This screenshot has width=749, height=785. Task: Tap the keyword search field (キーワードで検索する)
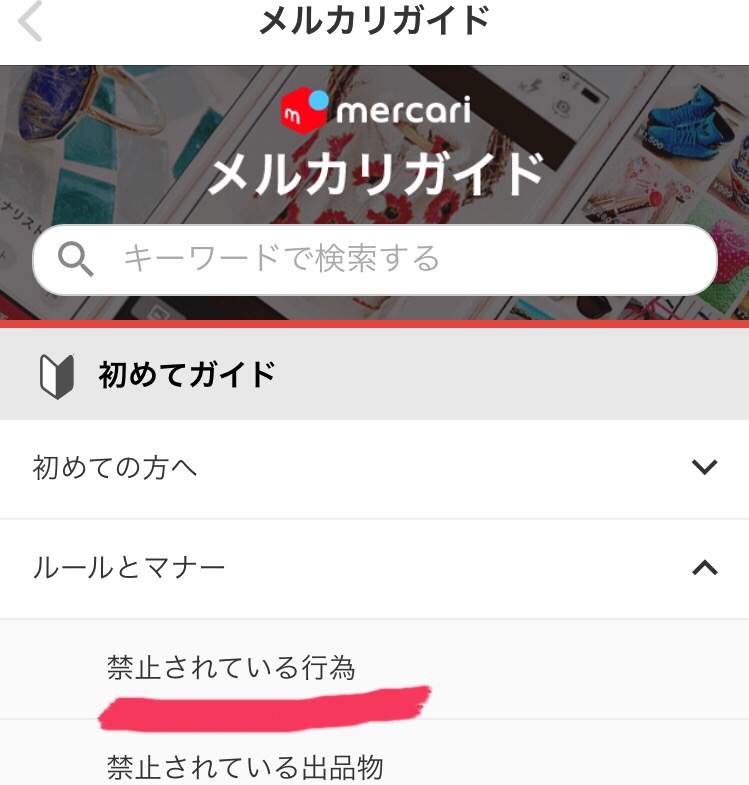pyautogui.click(x=375, y=260)
